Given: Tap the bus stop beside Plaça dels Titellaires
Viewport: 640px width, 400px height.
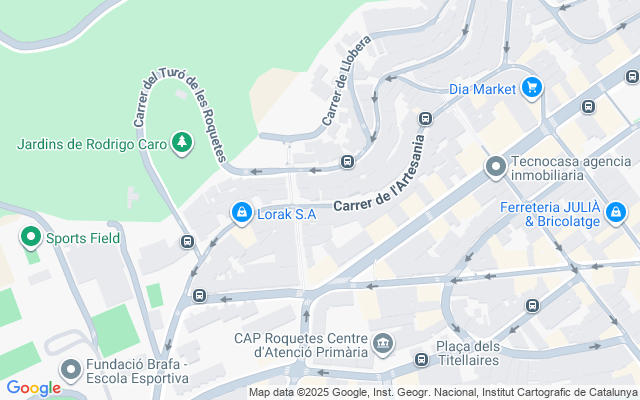Looking at the screenshot, I should (420, 360).
